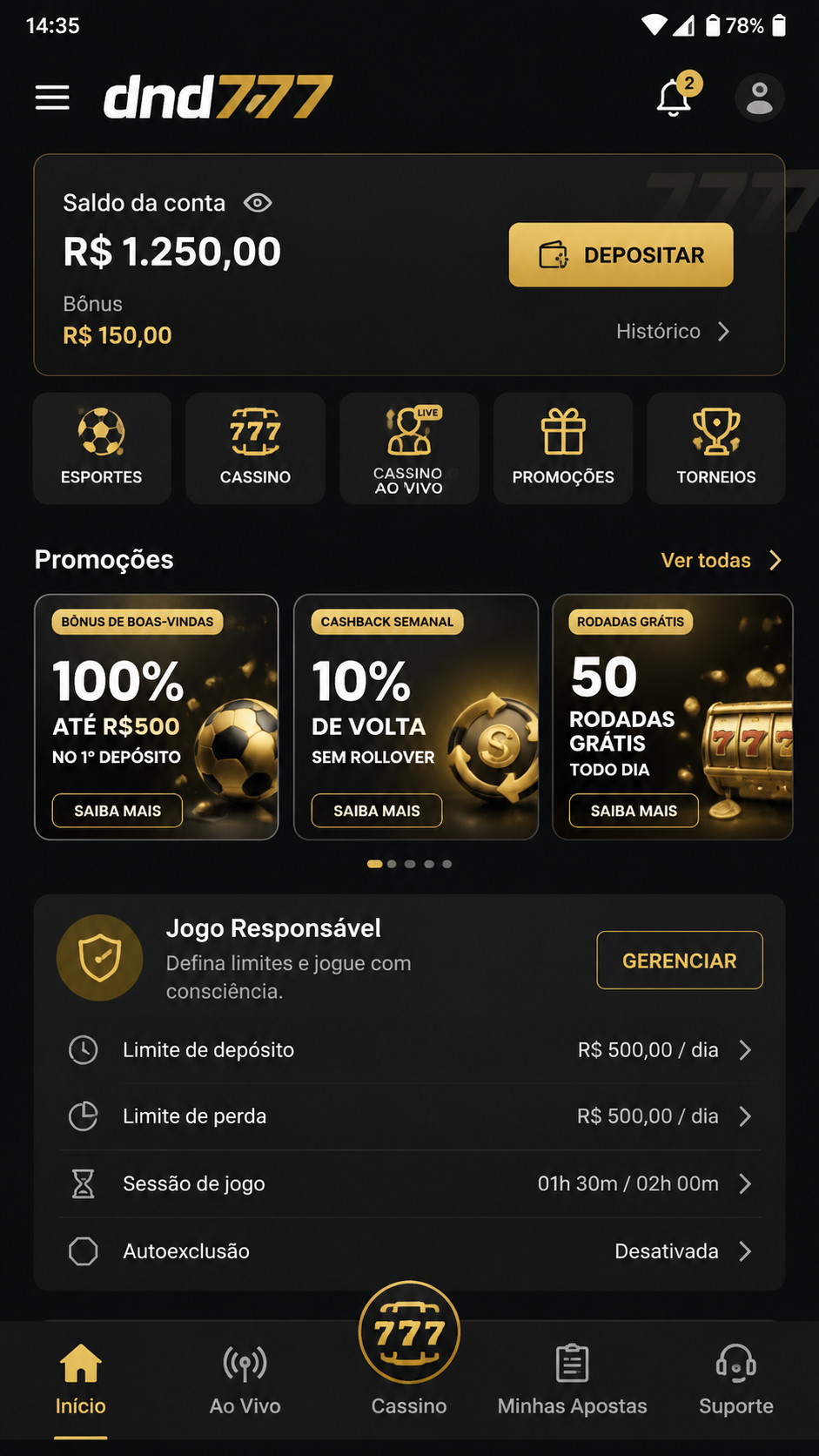Viewport: 819px width, 1456px height.
Task: Tap GERENCIAR in Jogo Responsável
Action: click(x=680, y=961)
